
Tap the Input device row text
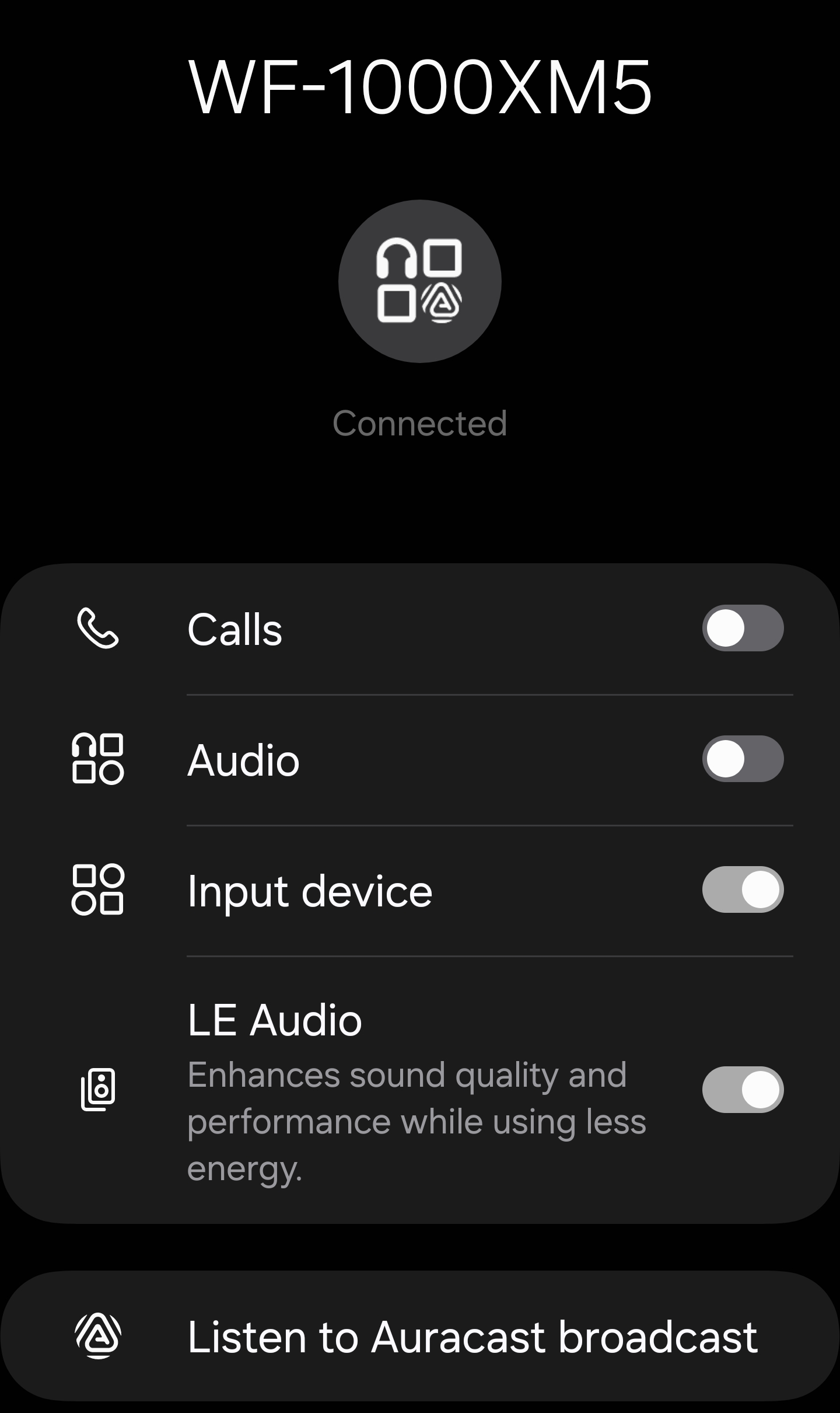point(310,891)
